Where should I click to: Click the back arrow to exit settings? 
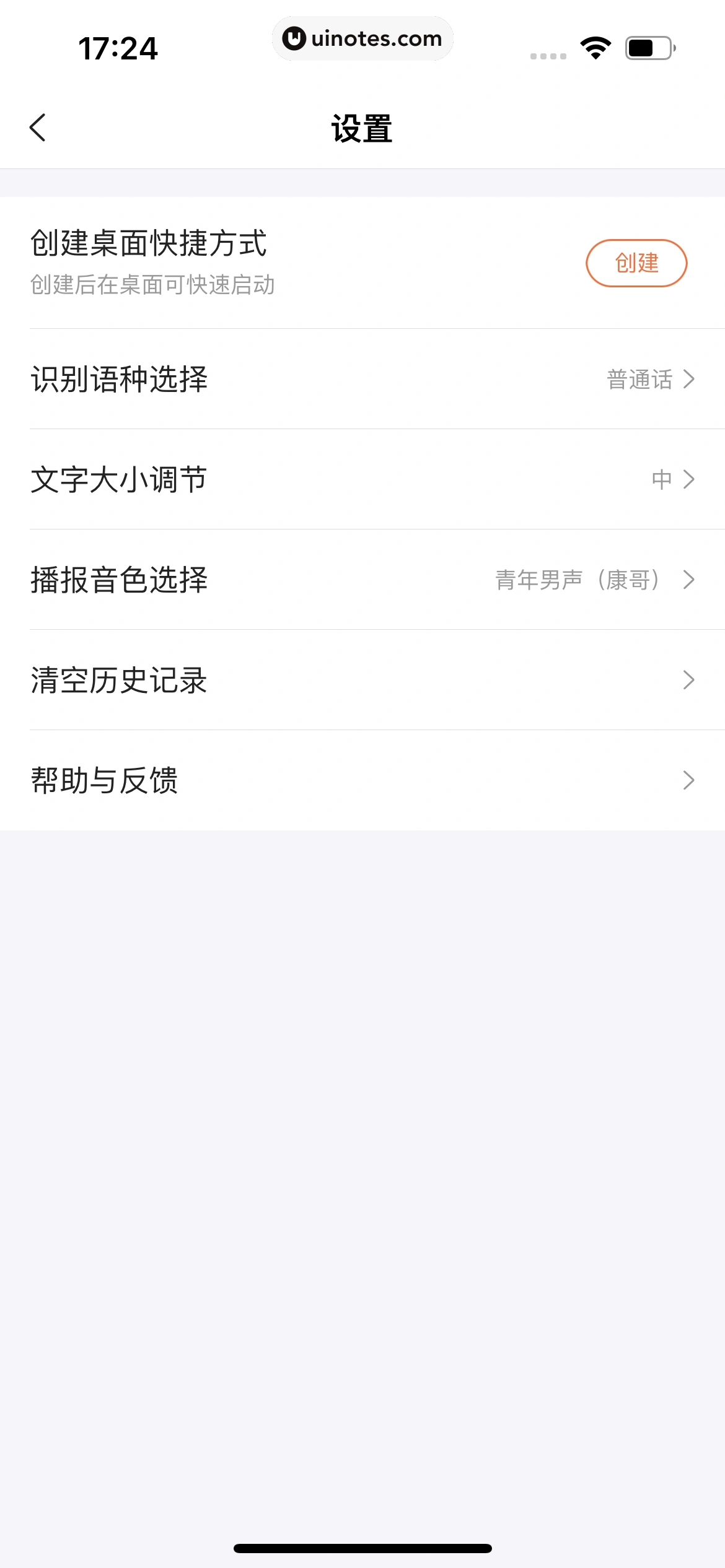tap(38, 126)
